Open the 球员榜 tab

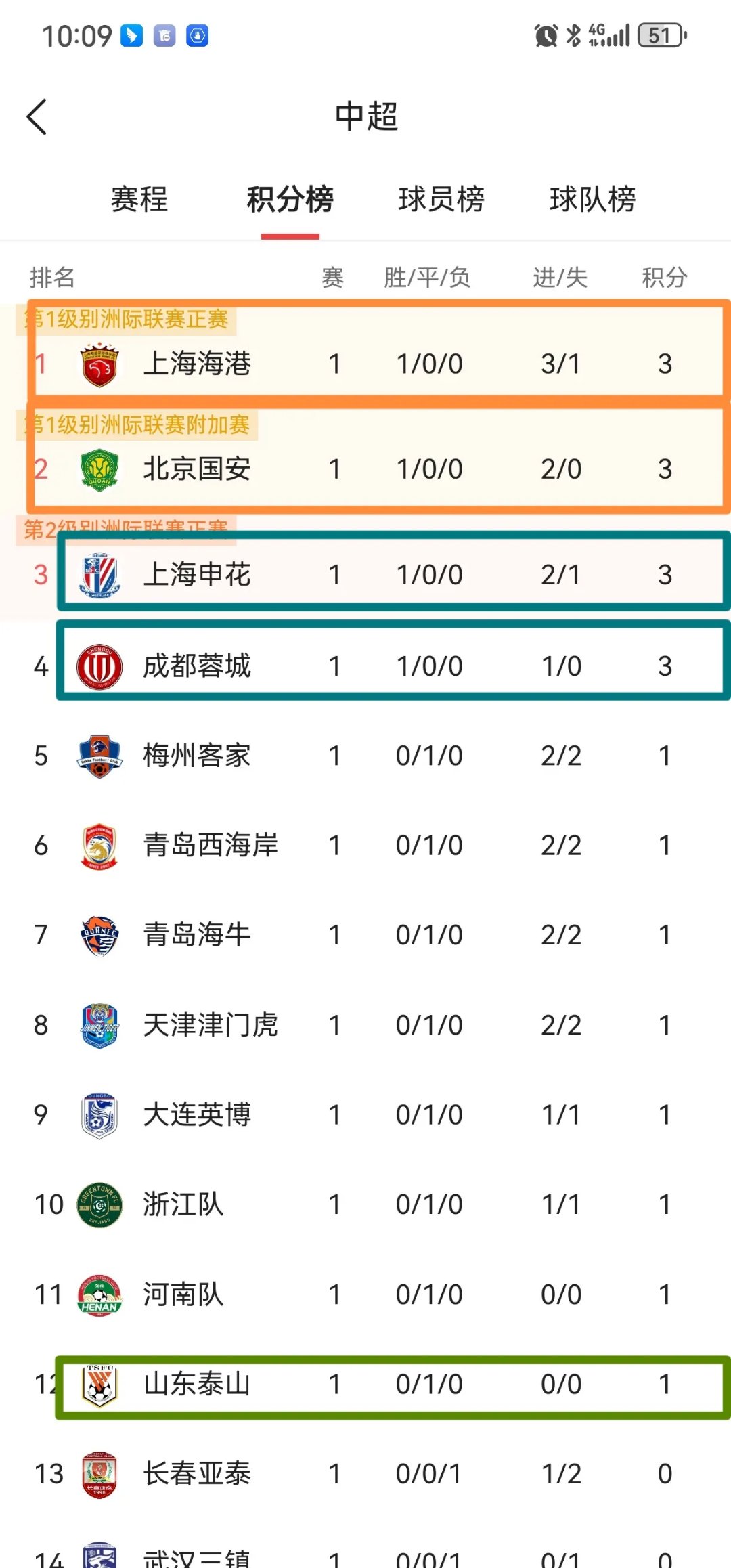(441, 198)
